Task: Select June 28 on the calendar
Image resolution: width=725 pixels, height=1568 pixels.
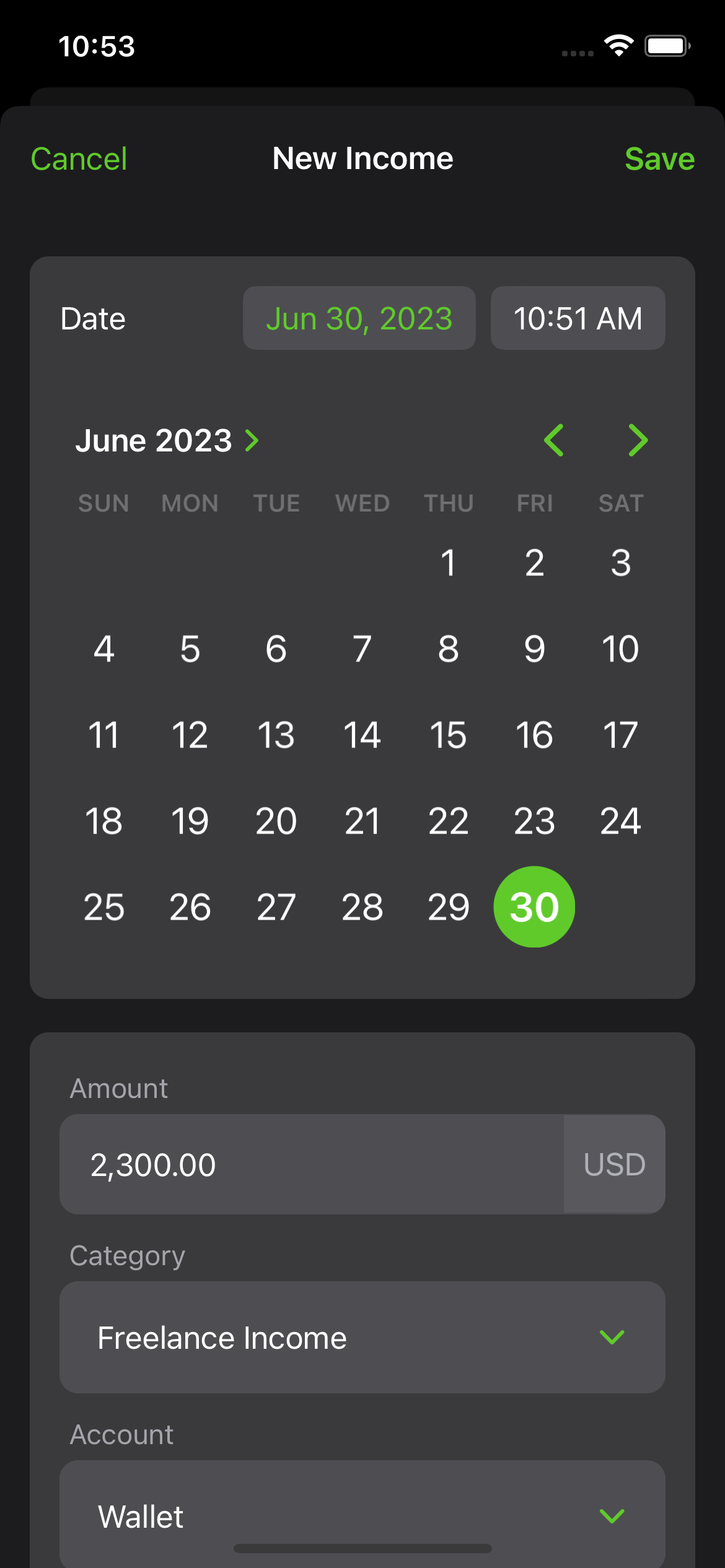Action: point(362,907)
